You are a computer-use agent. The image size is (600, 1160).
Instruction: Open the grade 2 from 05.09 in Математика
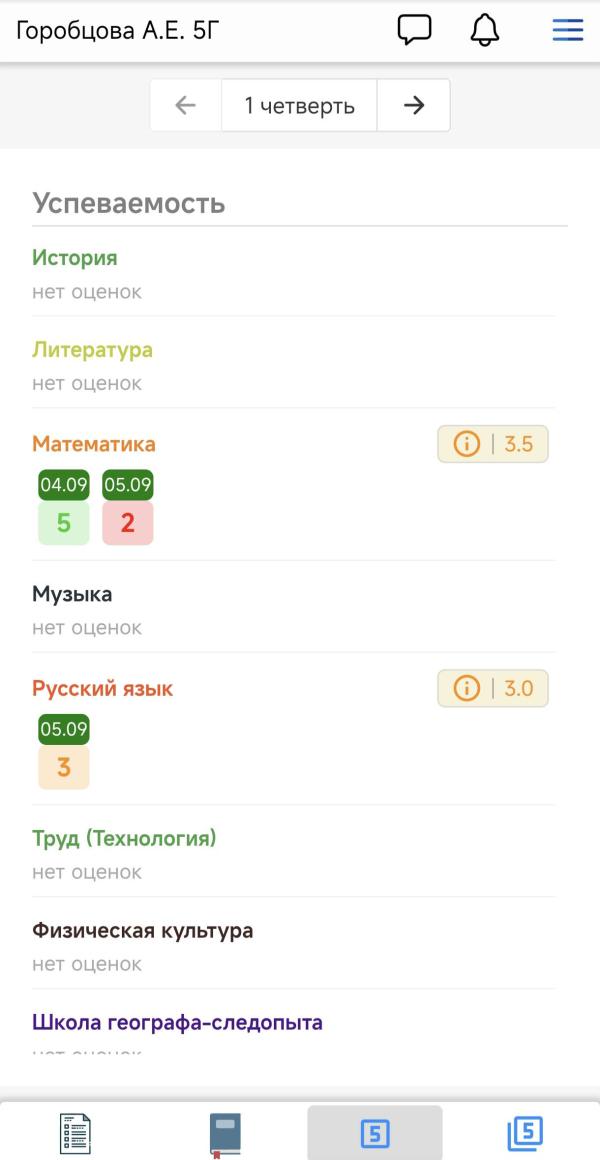coord(128,523)
